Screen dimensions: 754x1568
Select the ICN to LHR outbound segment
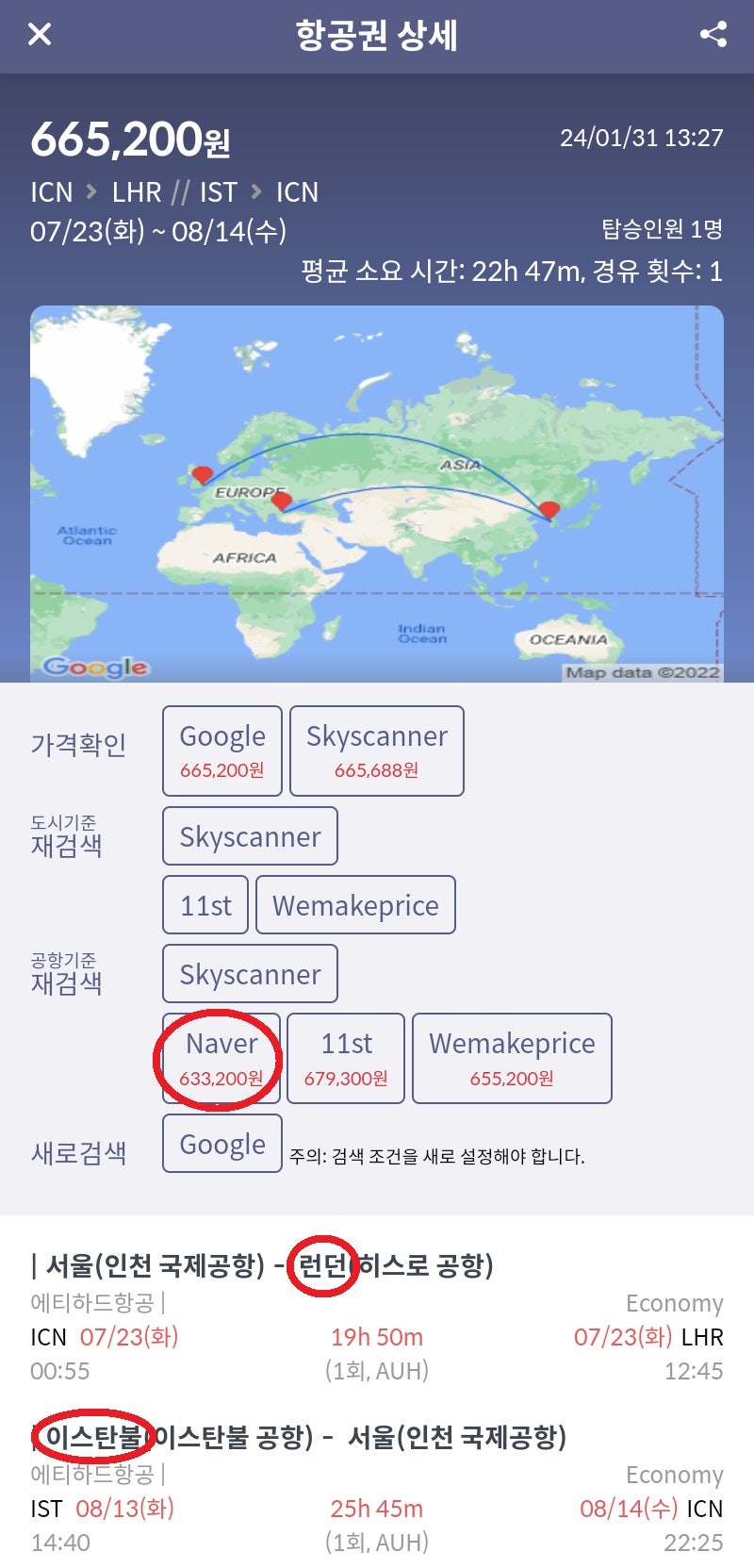tap(377, 1331)
